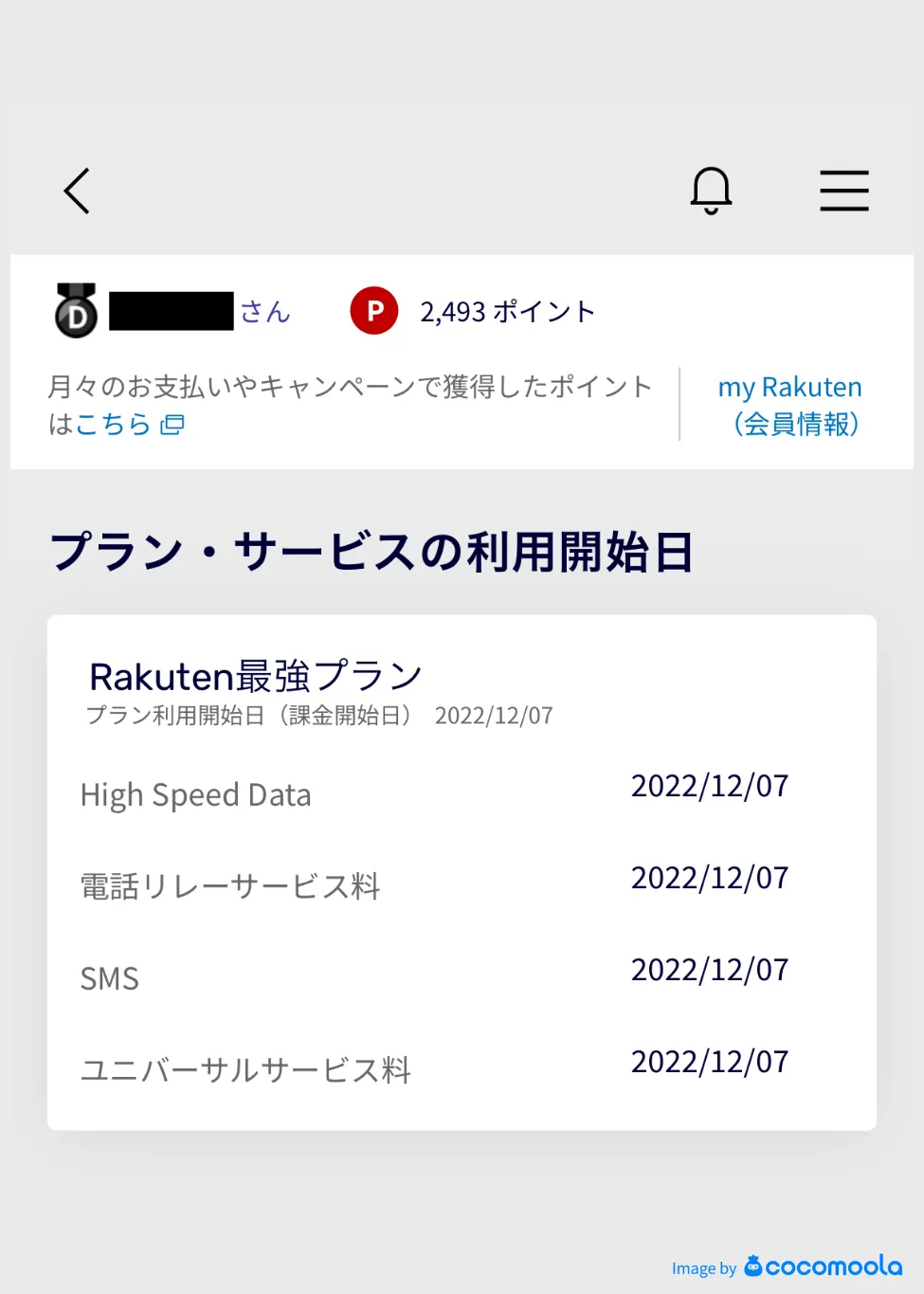Viewport: 924px width, 1294px height.
Task: Tap the red Rakuten Points P icon
Action: click(x=373, y=310)
